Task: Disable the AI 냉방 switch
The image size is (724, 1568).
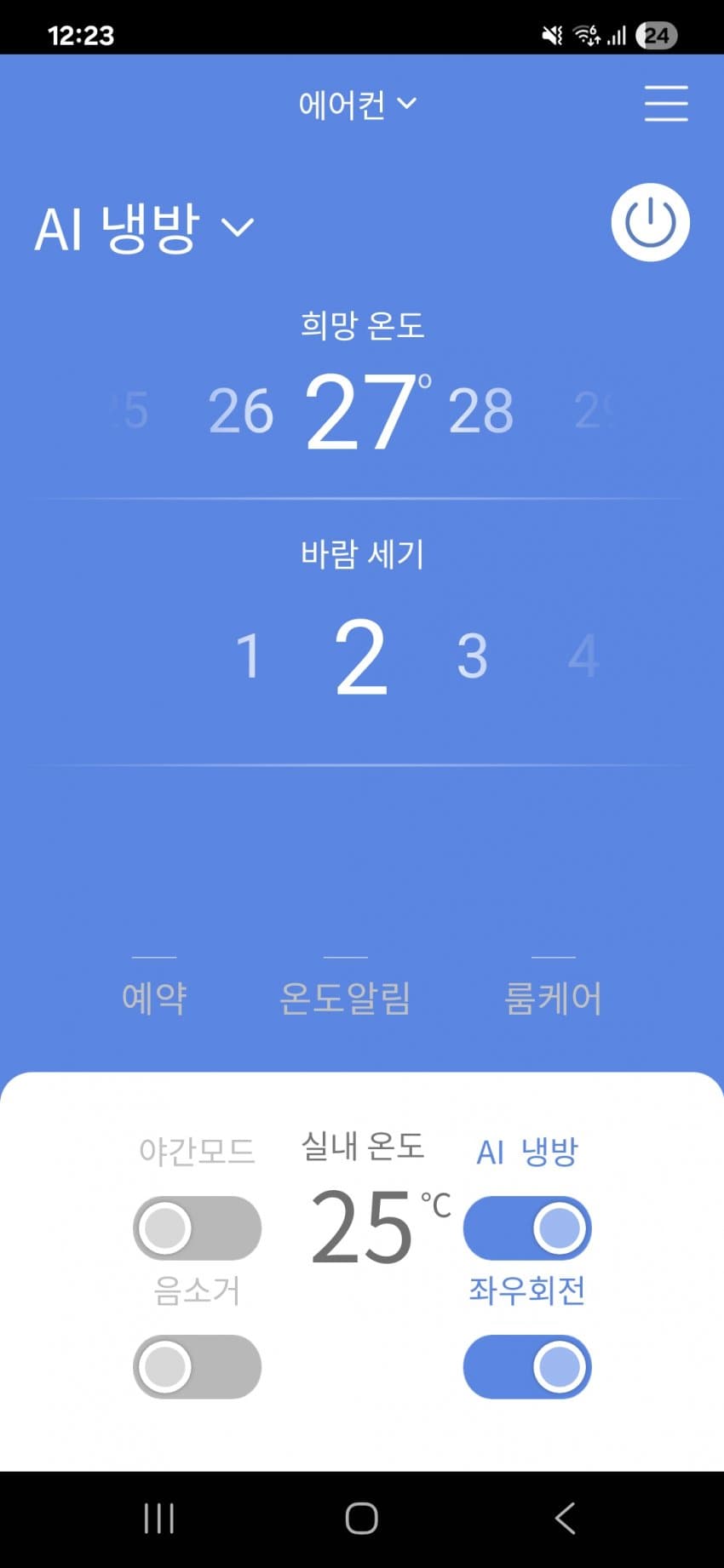Action: [527, 1228]
